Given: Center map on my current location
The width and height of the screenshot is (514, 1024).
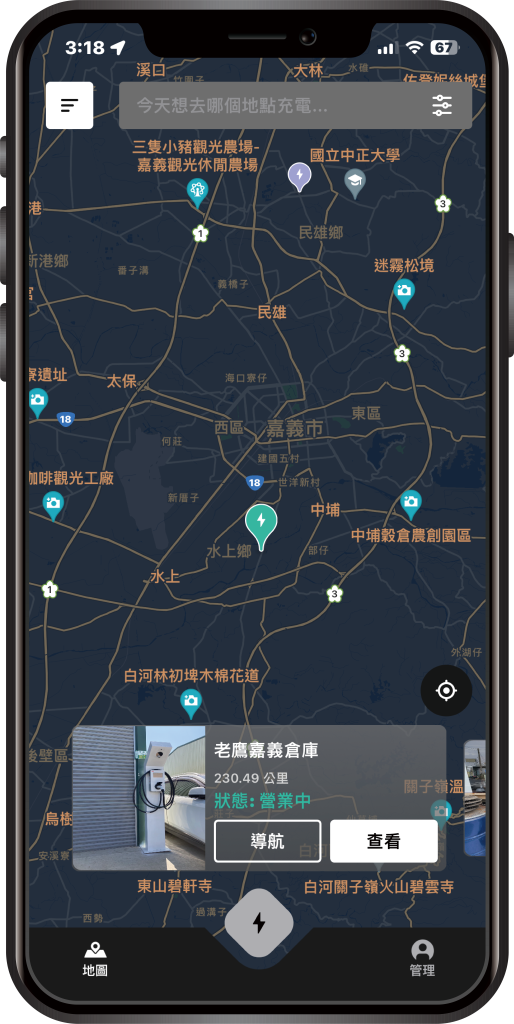Looking at the screenshot, I should pos(446,690).
